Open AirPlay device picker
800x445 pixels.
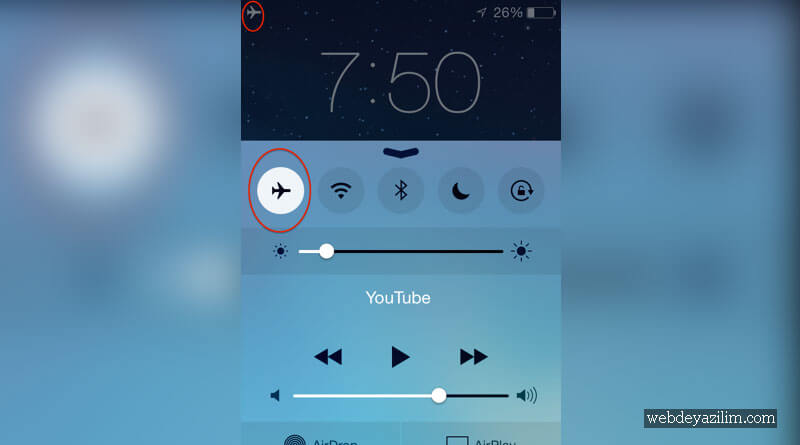tap(480, 439)
